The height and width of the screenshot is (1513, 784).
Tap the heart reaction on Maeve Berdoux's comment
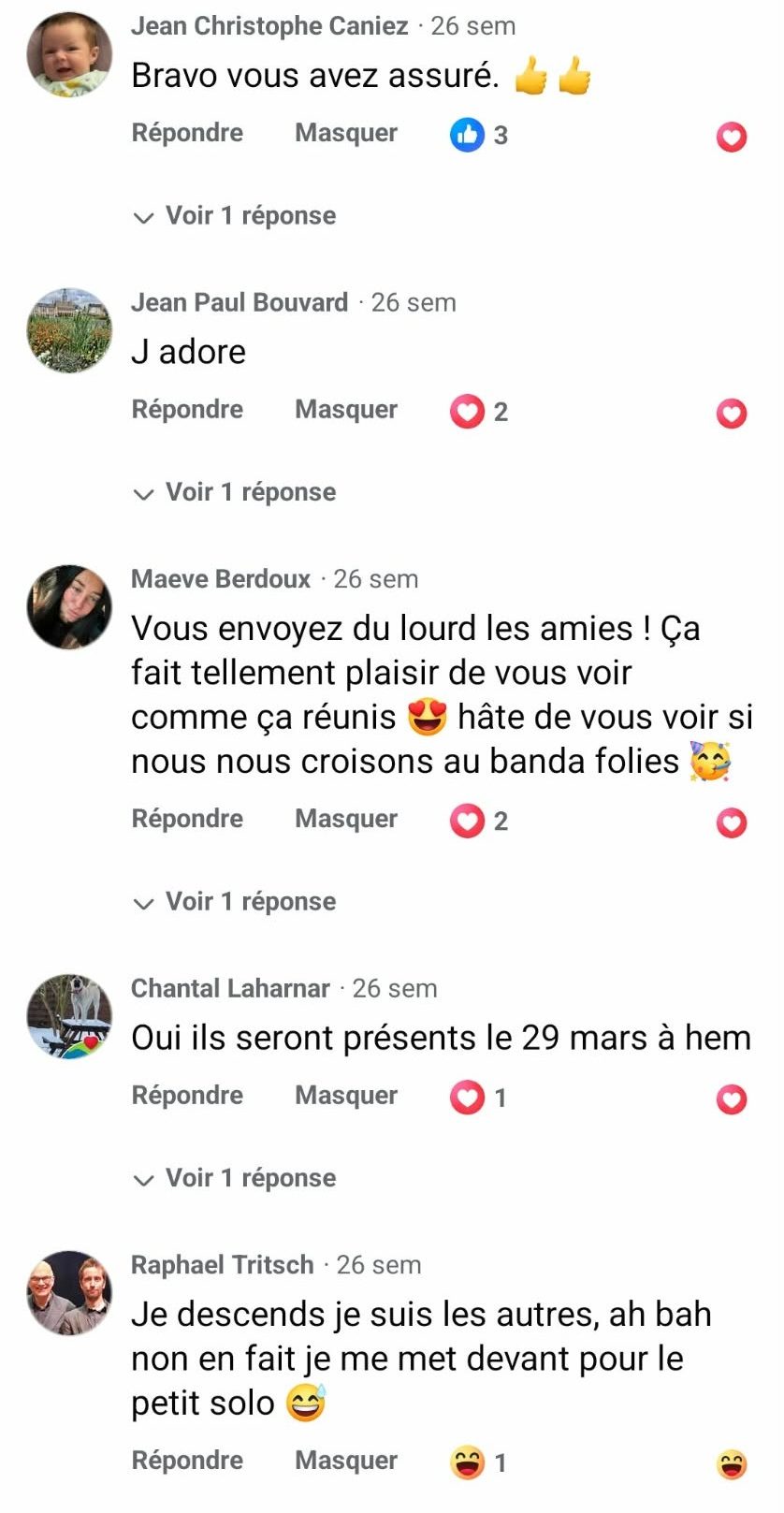click(x=732, y=823)
